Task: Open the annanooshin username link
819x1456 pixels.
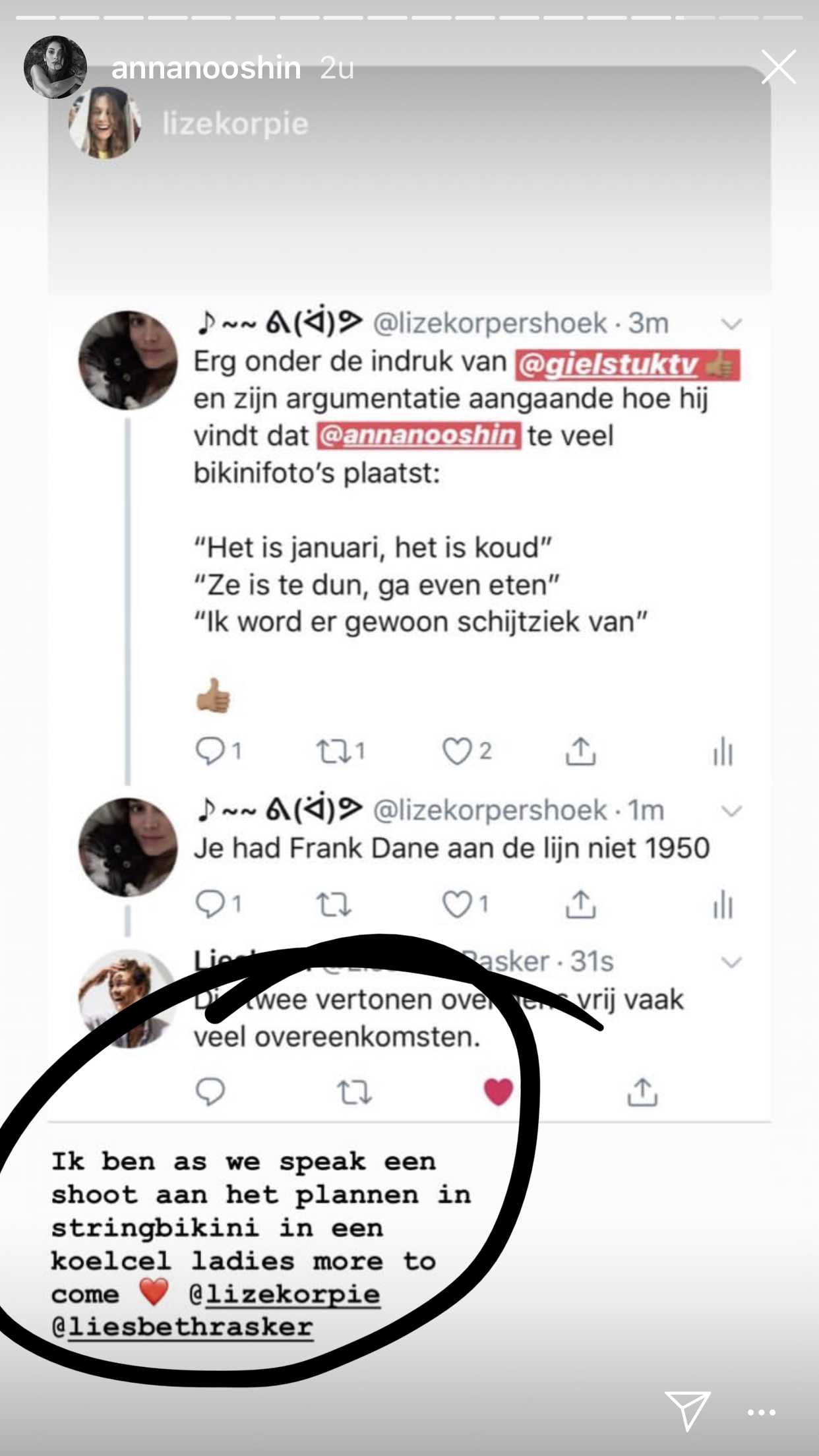Action: (x=206, y=68)
